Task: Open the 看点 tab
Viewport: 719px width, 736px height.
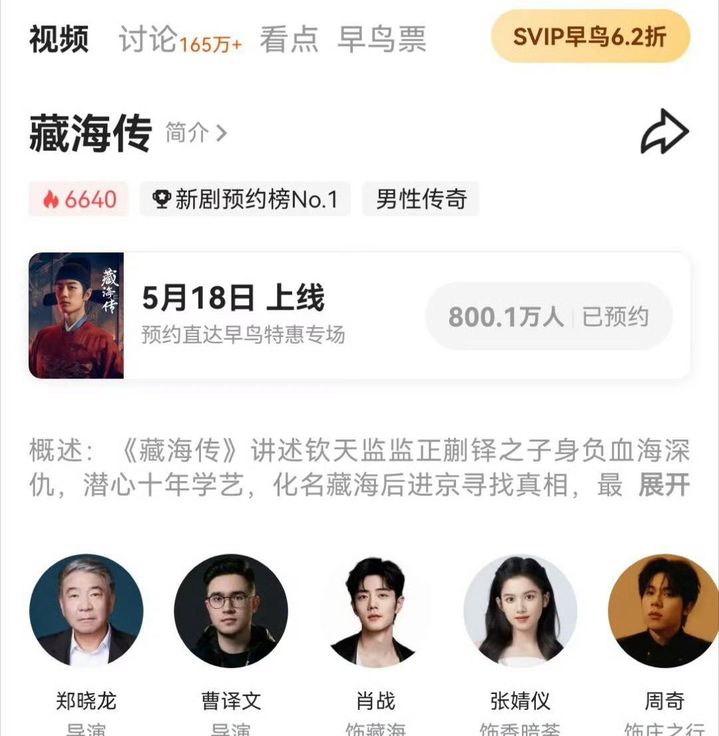Action: click(289, 40)
